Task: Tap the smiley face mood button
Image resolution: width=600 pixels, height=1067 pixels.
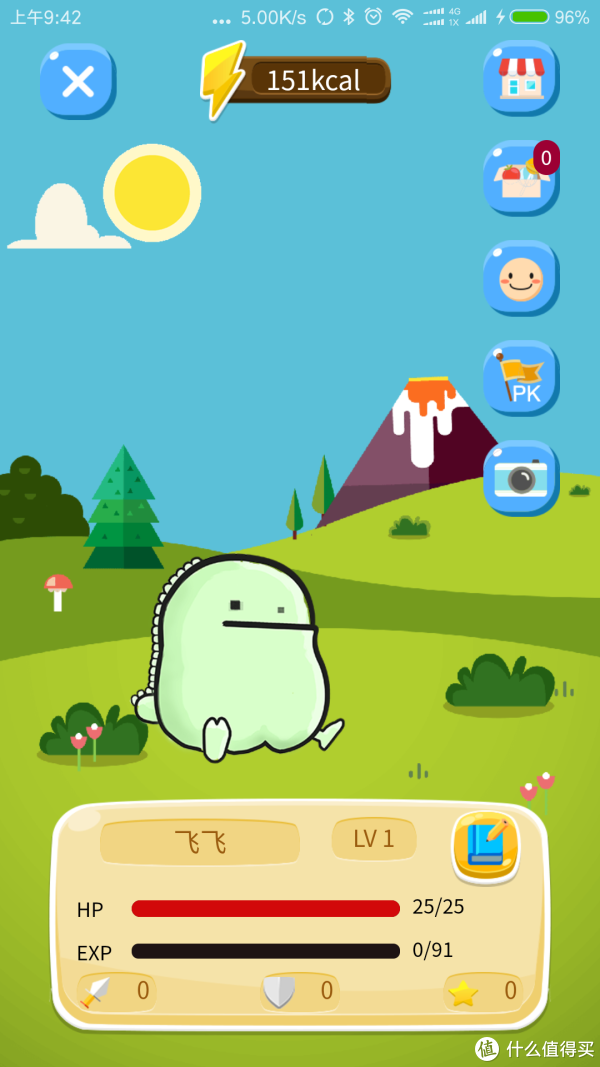Action: coord(521,278)
